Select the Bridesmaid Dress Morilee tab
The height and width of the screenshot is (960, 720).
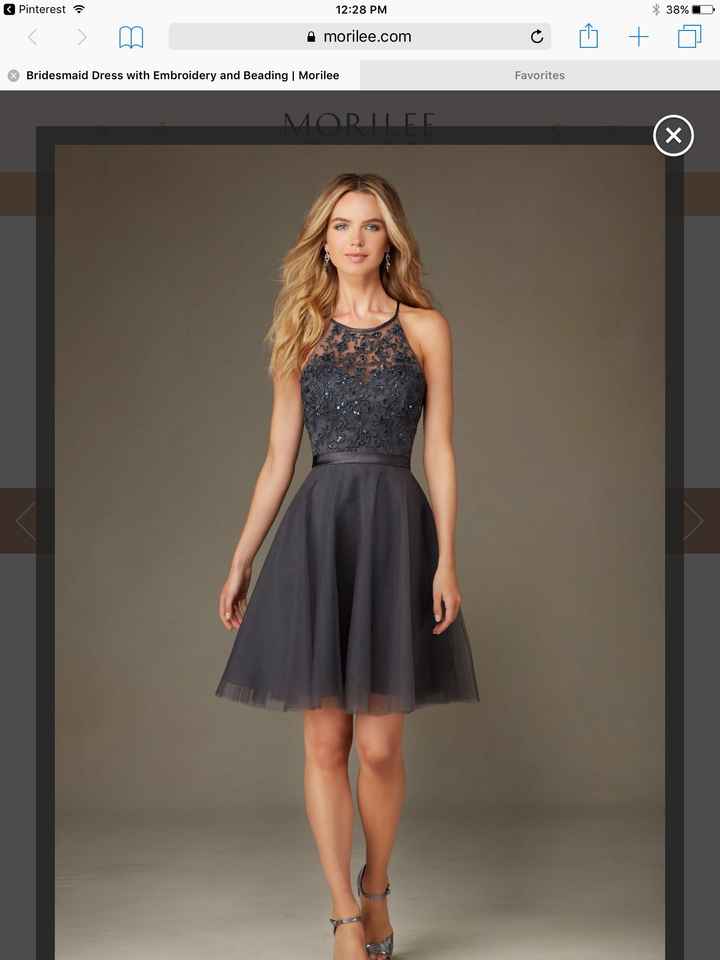[180, 75]
